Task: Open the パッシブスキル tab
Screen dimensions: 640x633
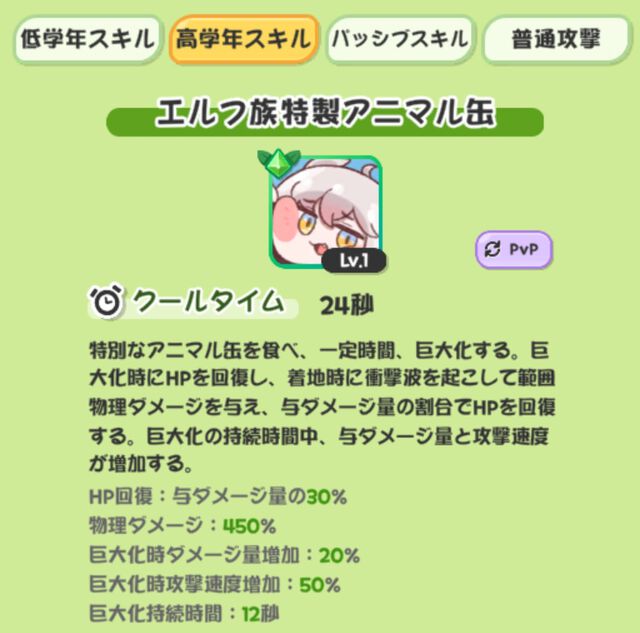Action: [399, 40]
